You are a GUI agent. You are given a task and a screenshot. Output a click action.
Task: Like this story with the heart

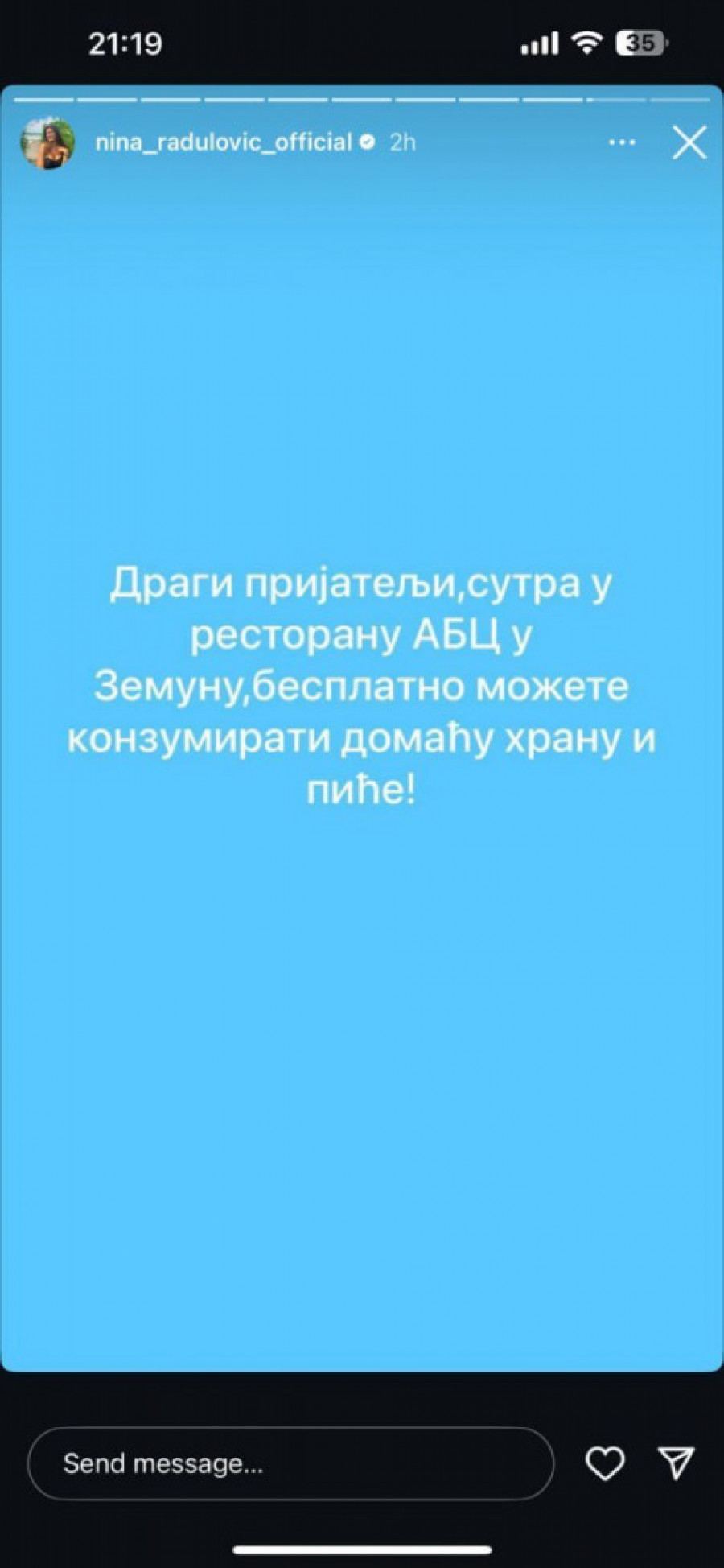point(604,1463)
